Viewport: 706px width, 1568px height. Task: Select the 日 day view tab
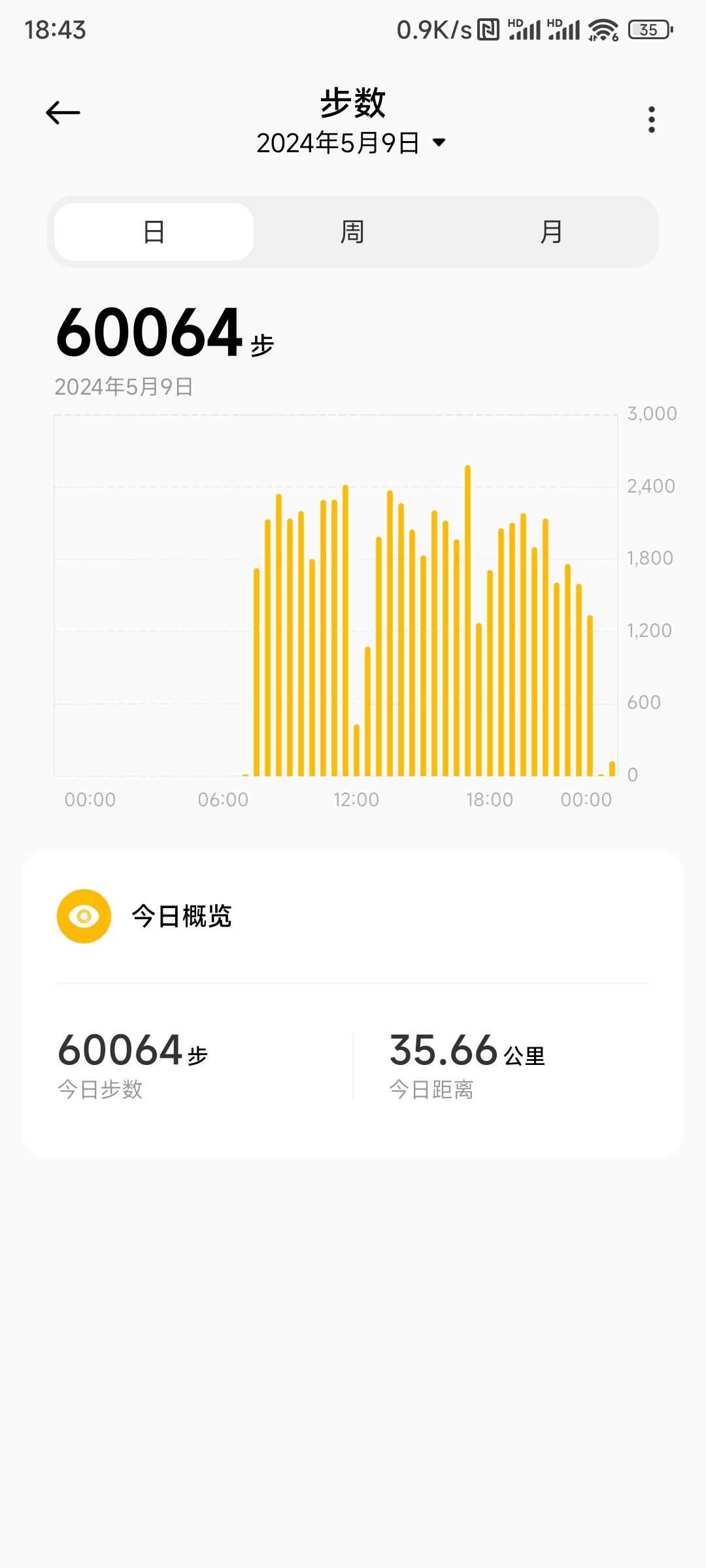coord(154,232)
